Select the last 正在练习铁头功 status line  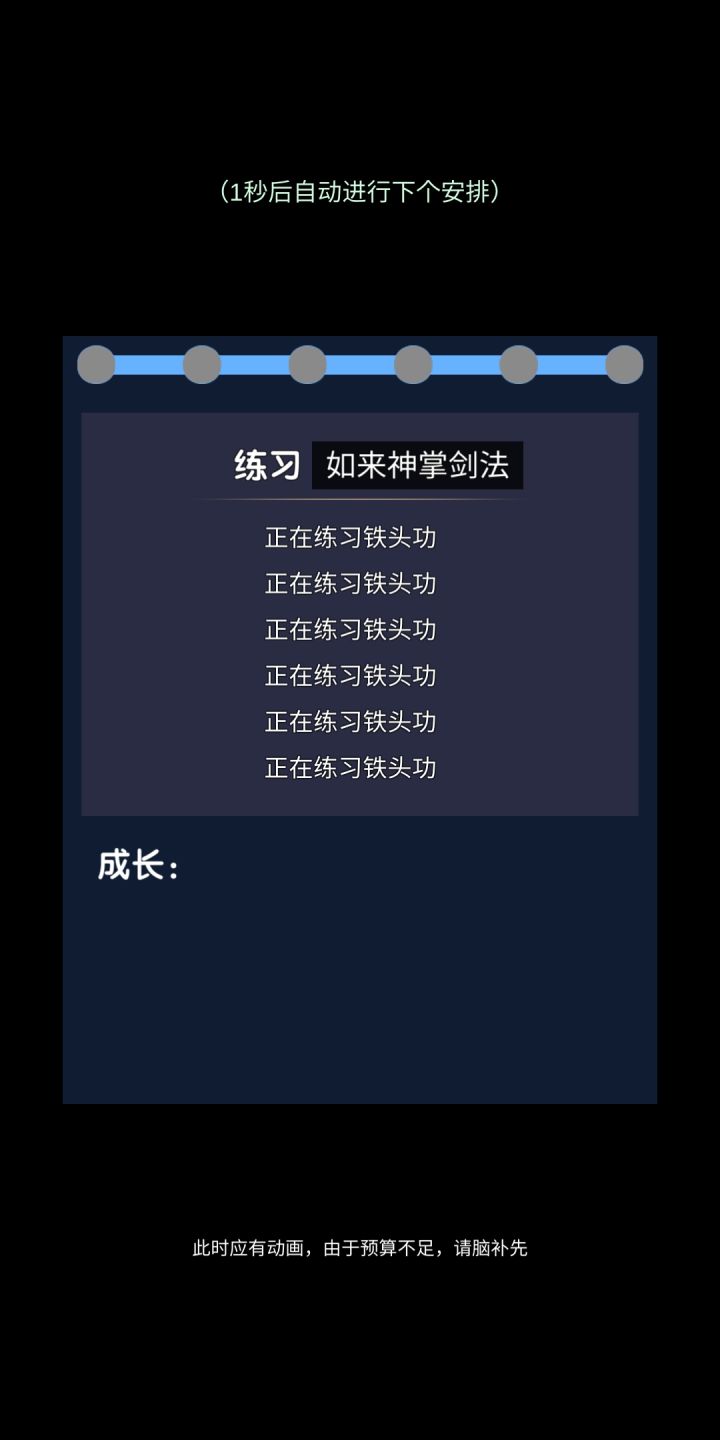[352, 768]
